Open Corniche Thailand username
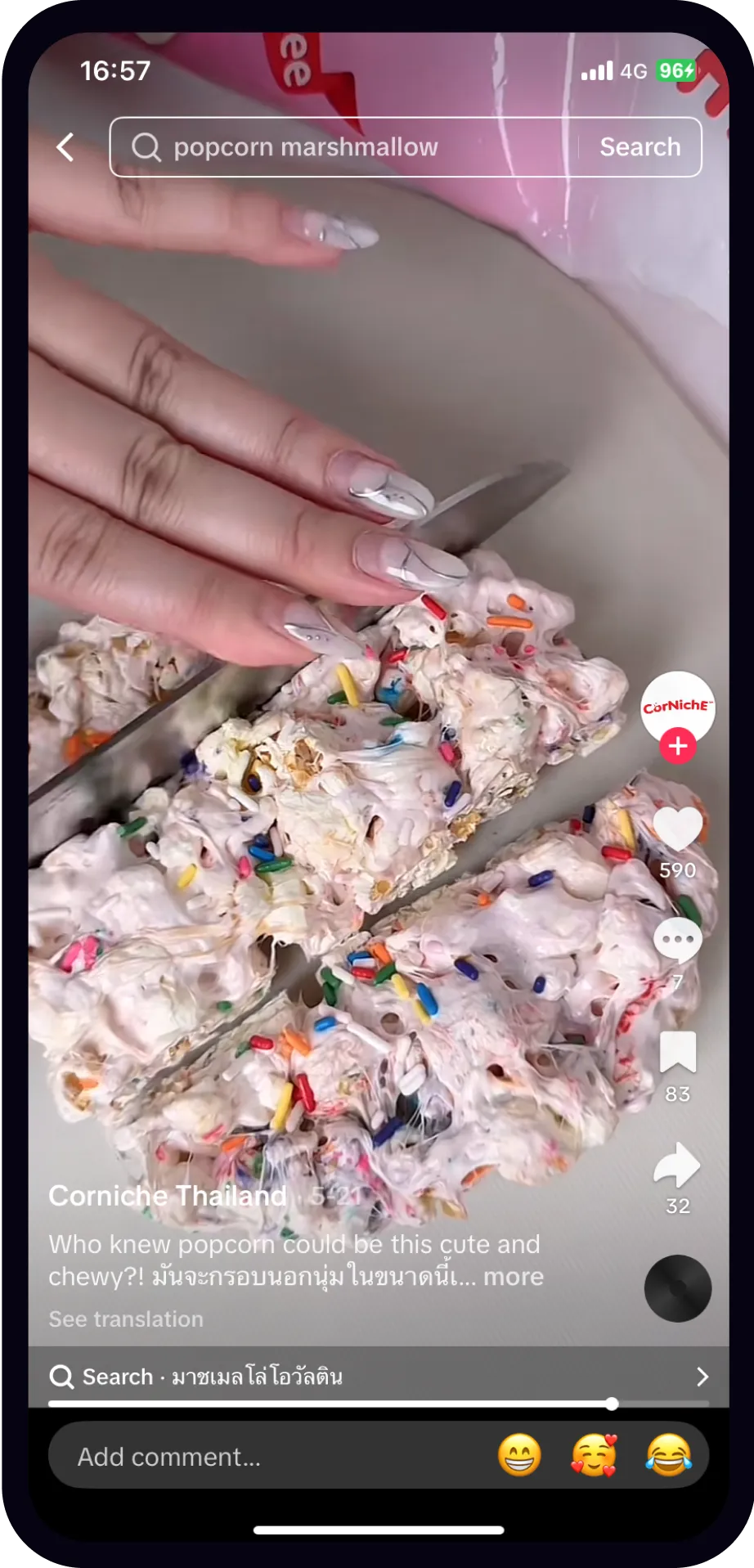754x1568 pixels. point(168,1196)
